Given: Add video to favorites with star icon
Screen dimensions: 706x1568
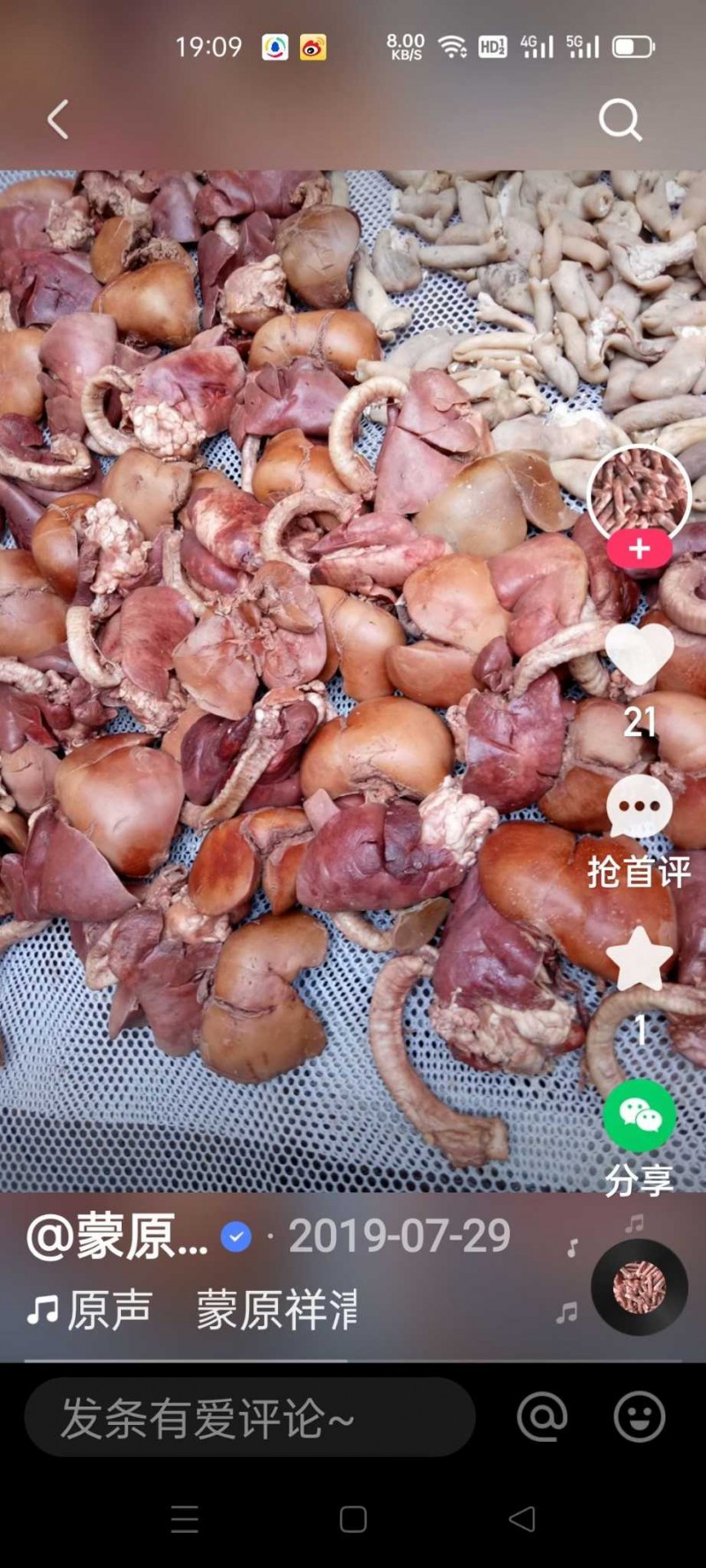Looking at the screenshot, I should [639, 959].
